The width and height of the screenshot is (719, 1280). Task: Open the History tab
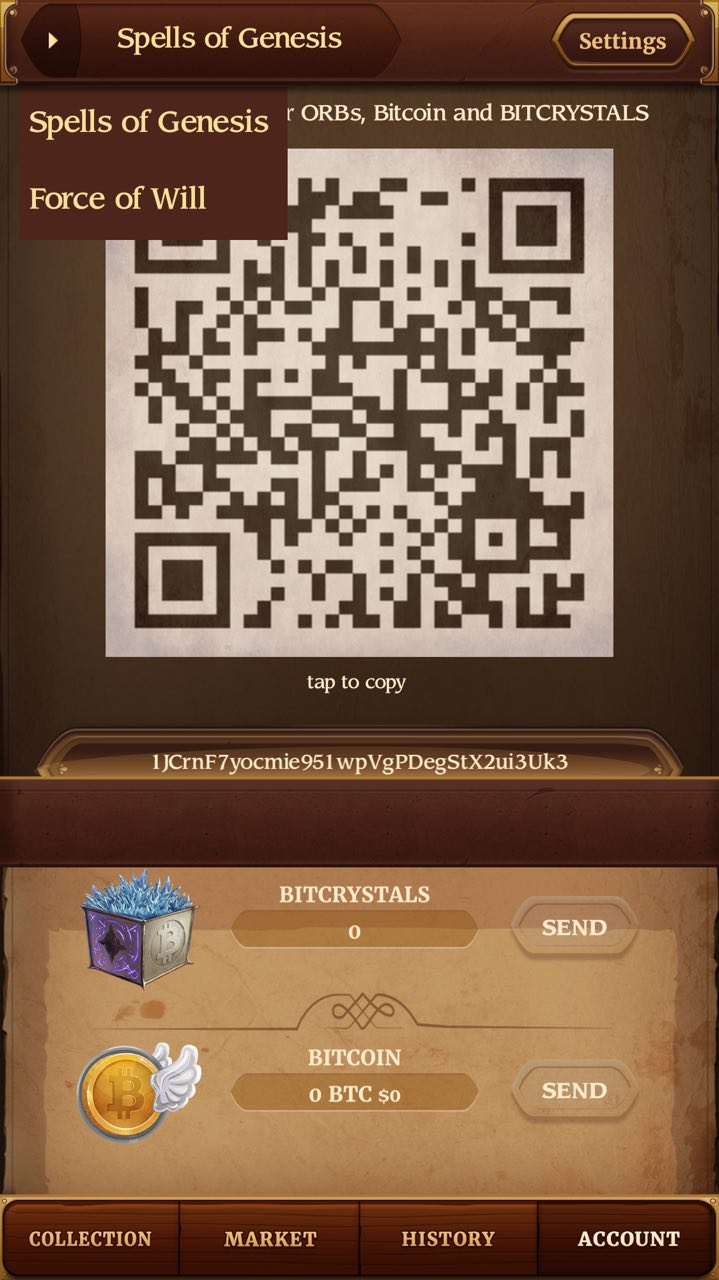(448, 1239)
